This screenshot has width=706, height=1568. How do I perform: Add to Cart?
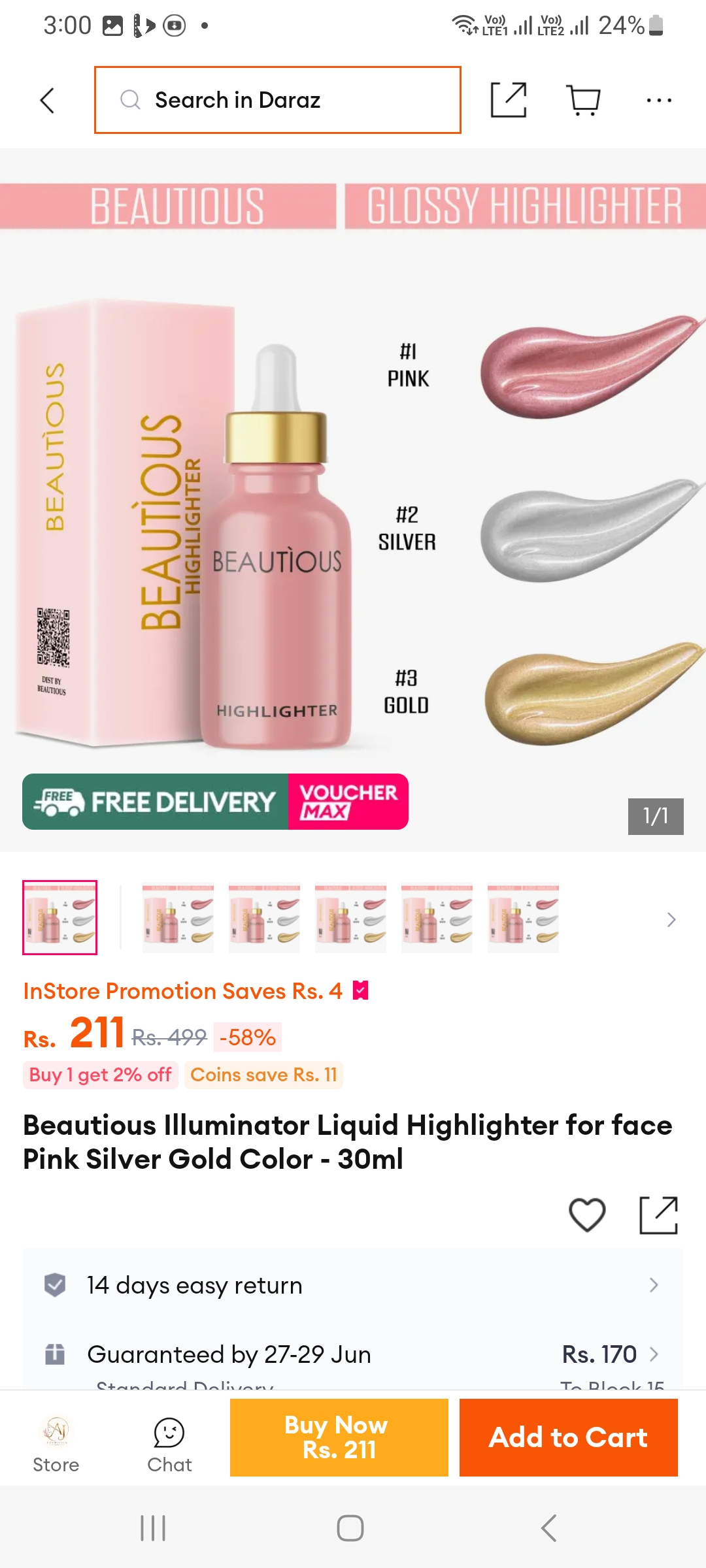click(x=569, y=1437)
